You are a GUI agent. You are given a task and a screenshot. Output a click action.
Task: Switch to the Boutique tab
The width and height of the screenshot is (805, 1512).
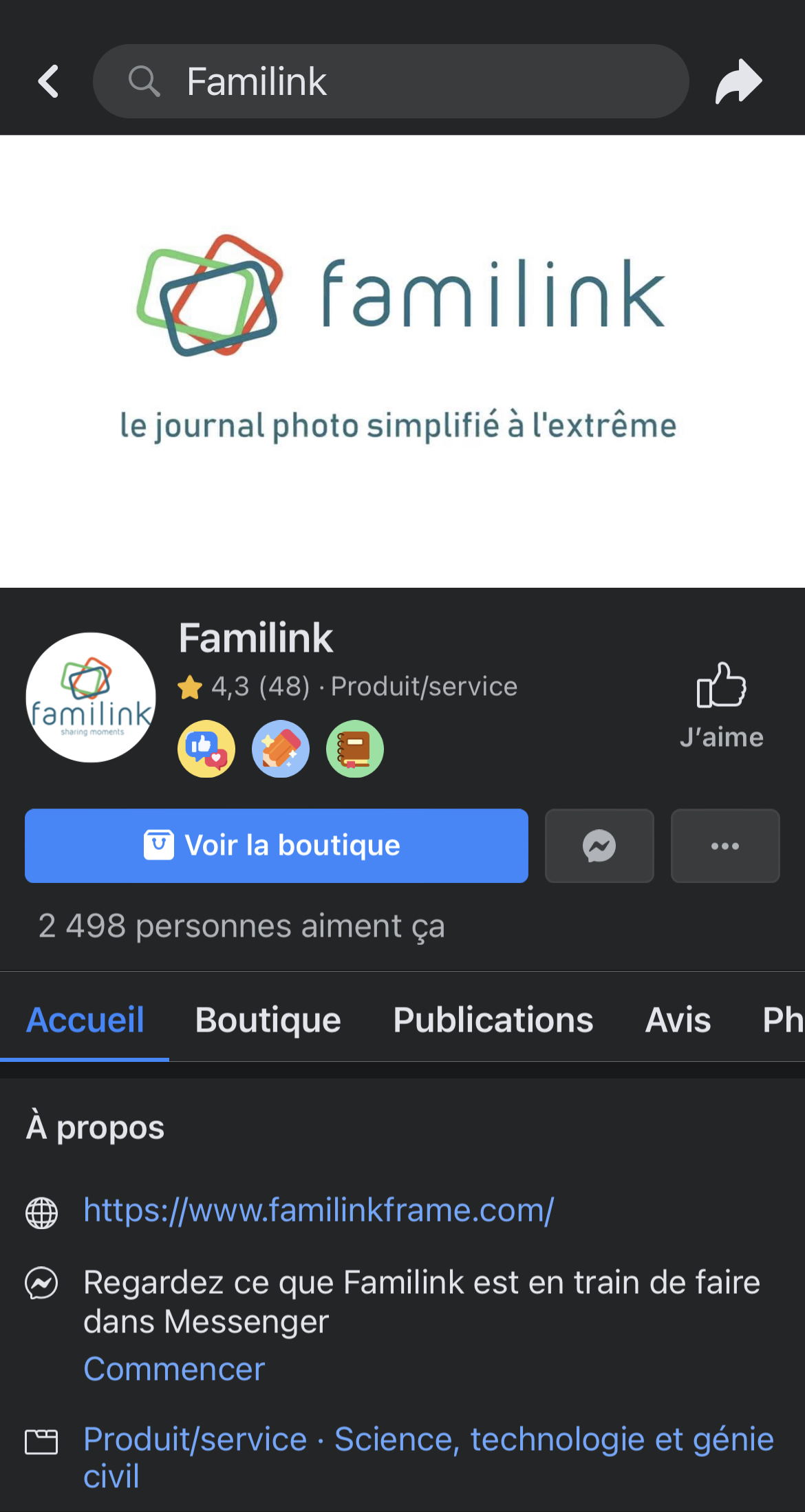(x=268, y=1020)
